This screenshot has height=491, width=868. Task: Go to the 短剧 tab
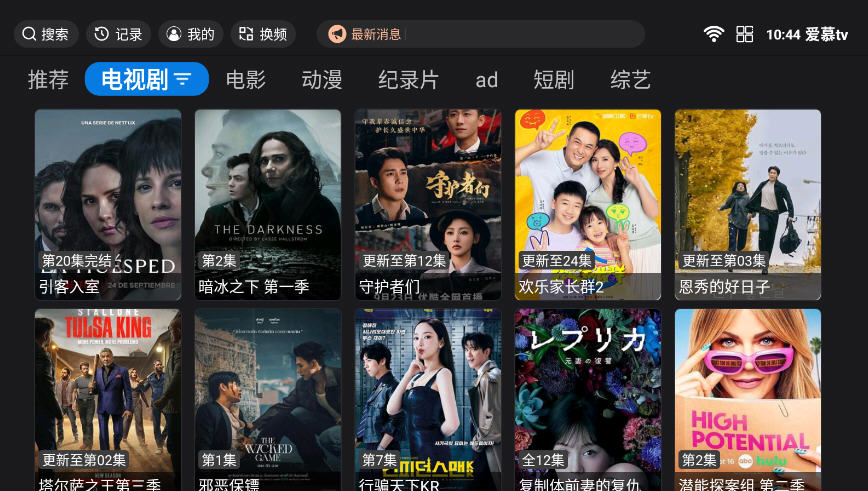[x=554, y=80]
